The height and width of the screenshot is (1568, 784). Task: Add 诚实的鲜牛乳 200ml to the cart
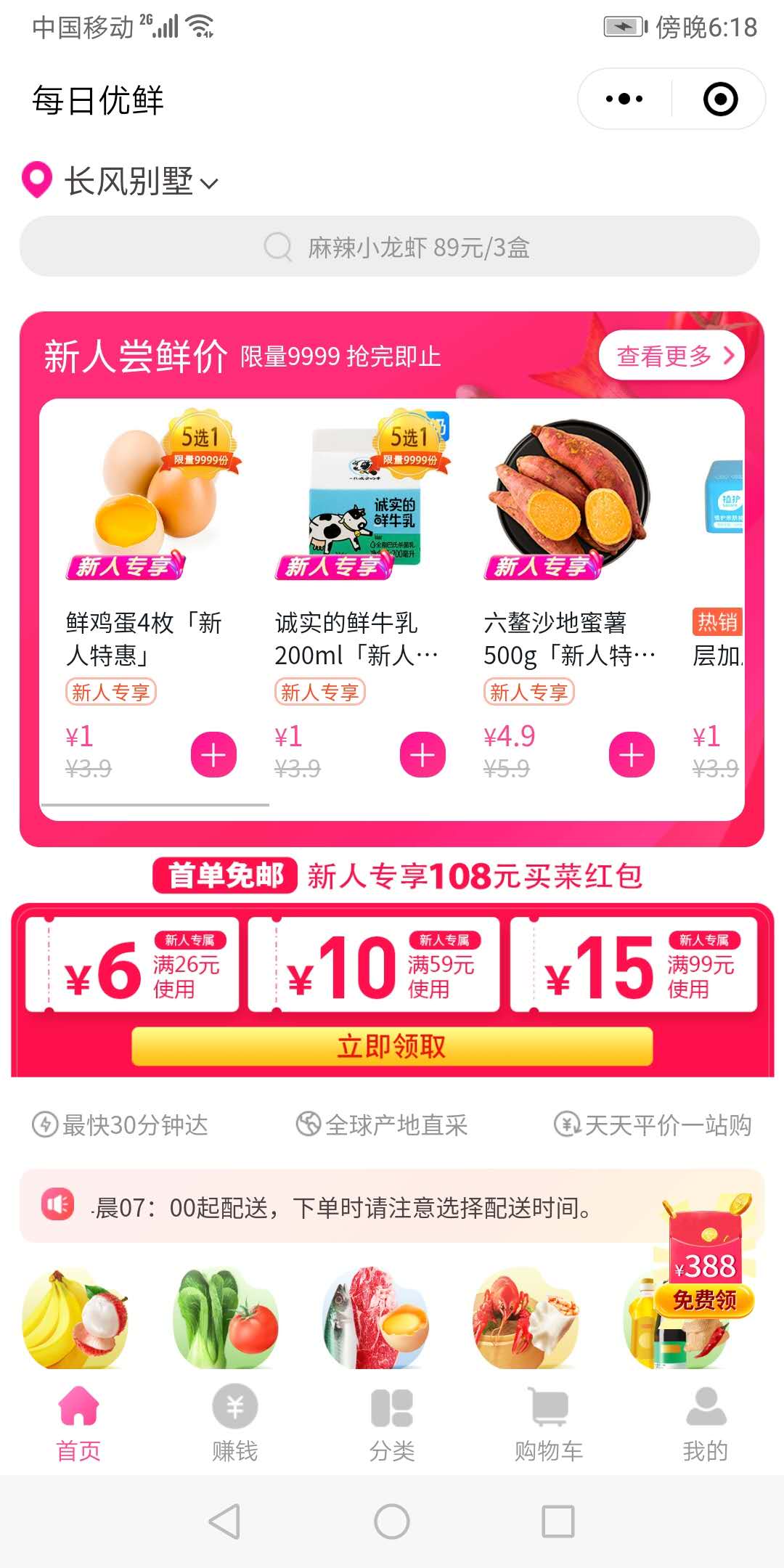tap(422, 755)
